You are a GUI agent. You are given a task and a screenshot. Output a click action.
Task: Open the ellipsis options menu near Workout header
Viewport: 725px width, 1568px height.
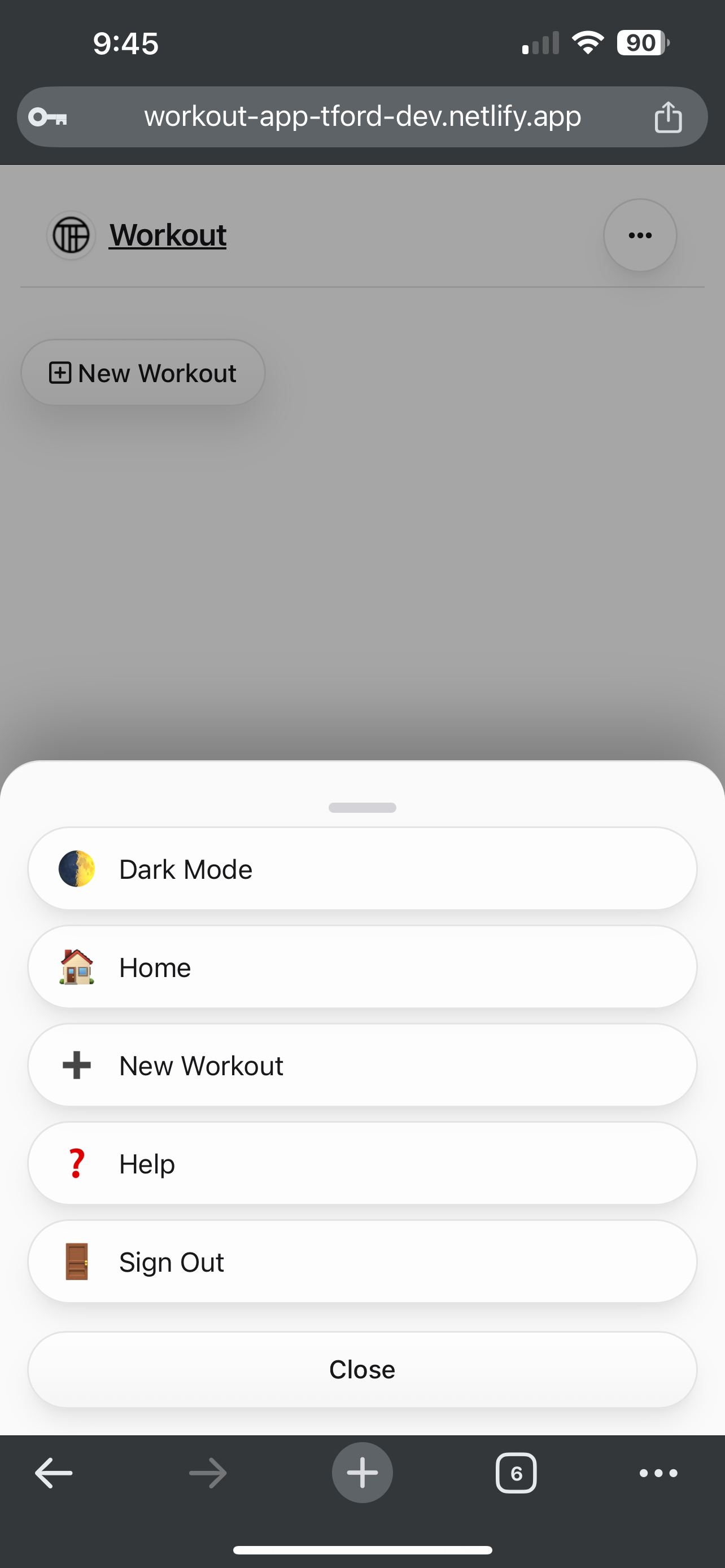639,235
